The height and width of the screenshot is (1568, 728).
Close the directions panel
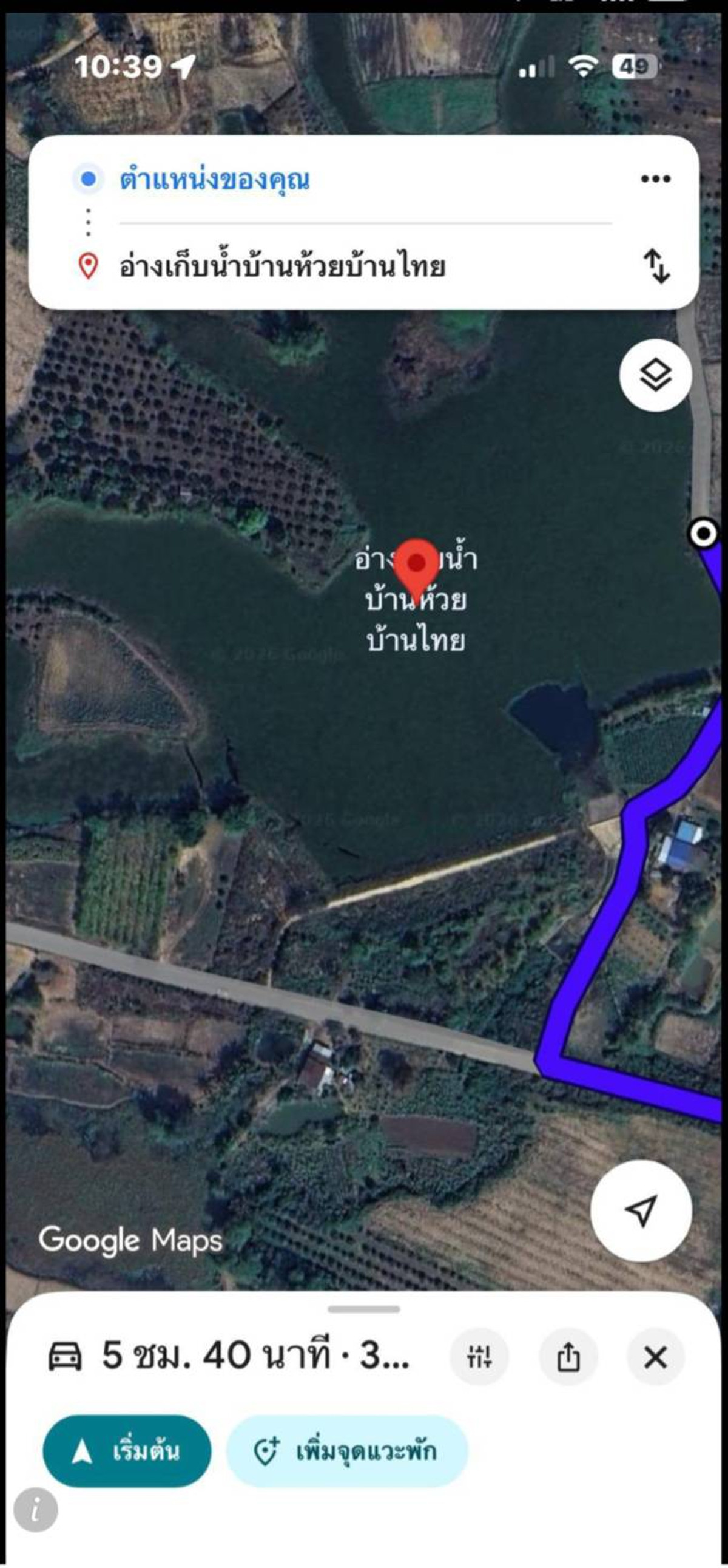tap(655, 1357)
